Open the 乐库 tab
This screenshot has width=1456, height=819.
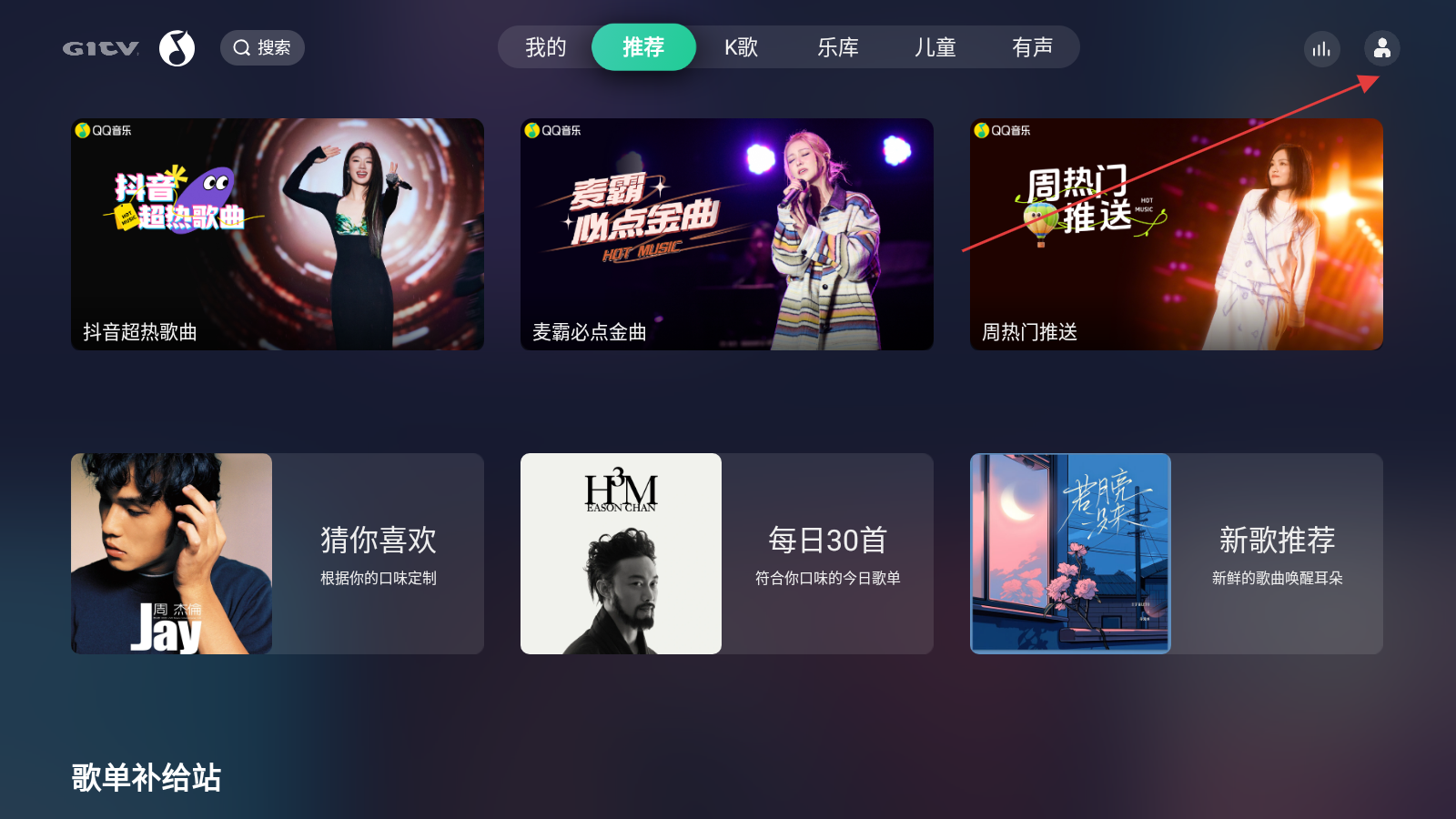837,47
